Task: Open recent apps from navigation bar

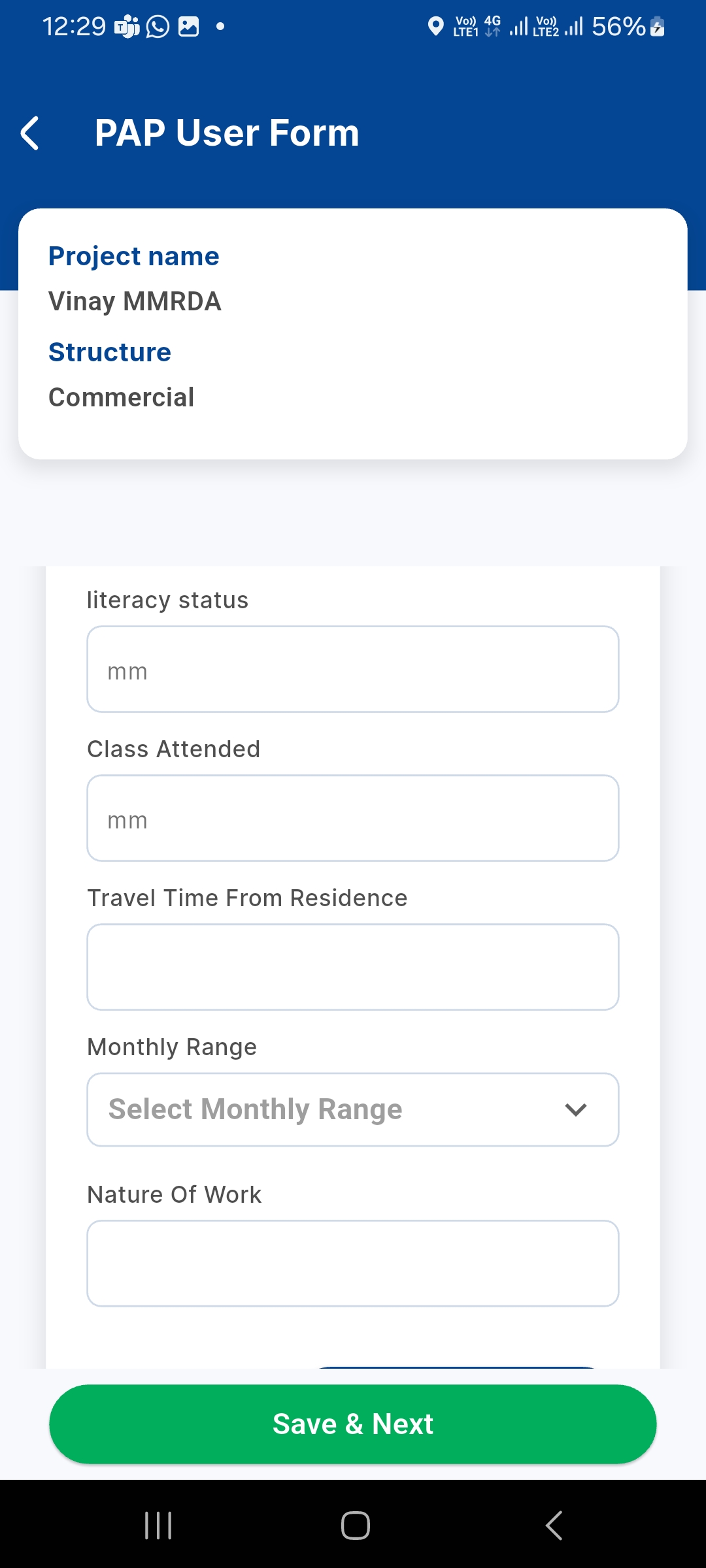Action: click(158, 1526)
